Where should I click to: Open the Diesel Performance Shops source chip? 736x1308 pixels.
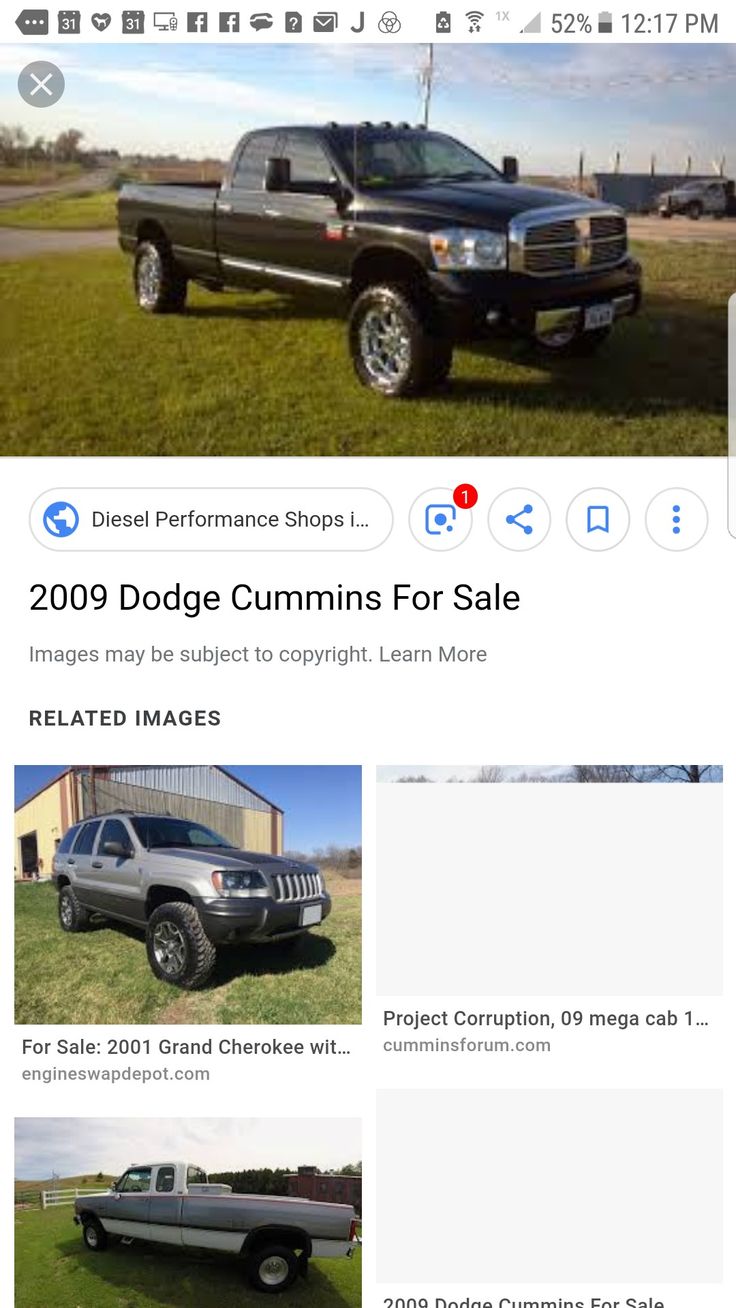211,519
